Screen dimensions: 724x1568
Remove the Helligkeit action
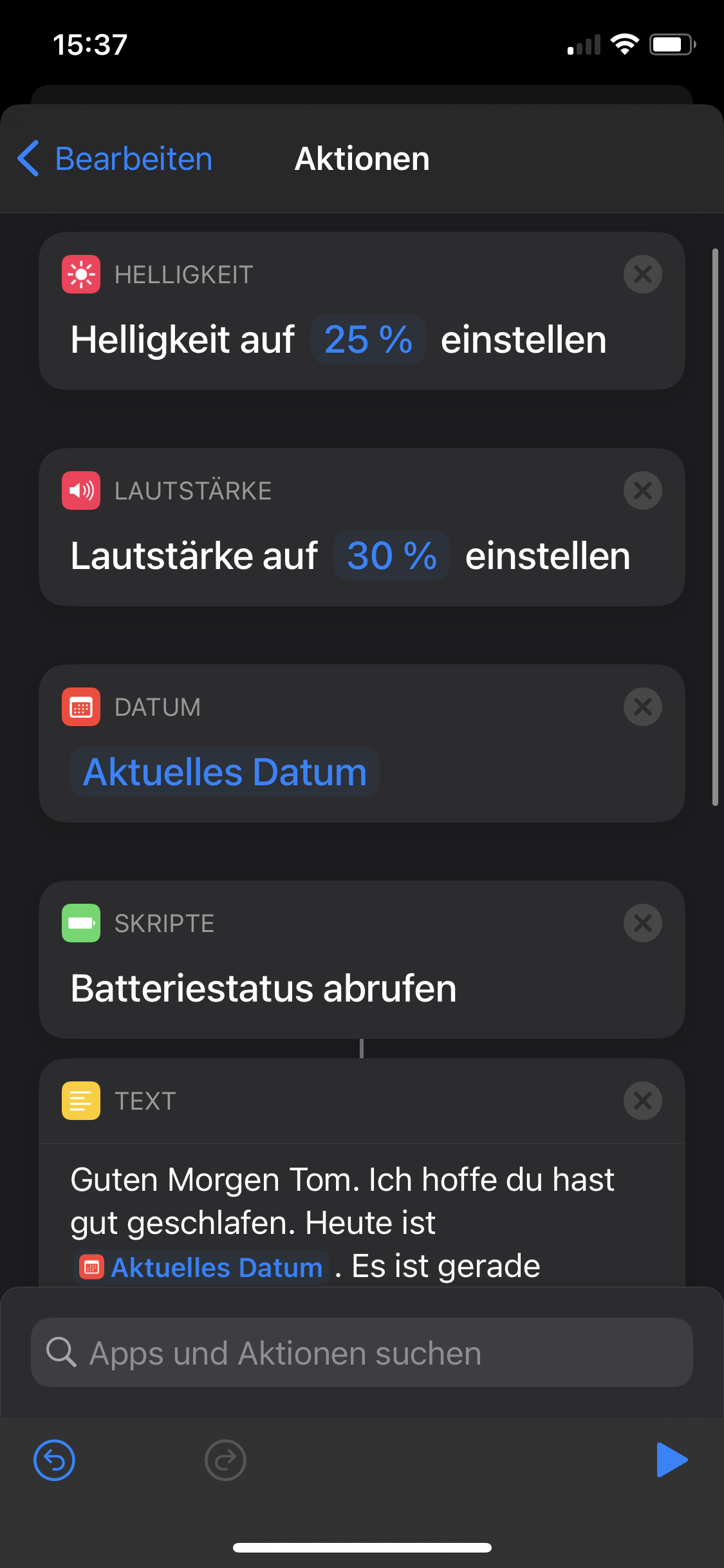click(642, 275)
